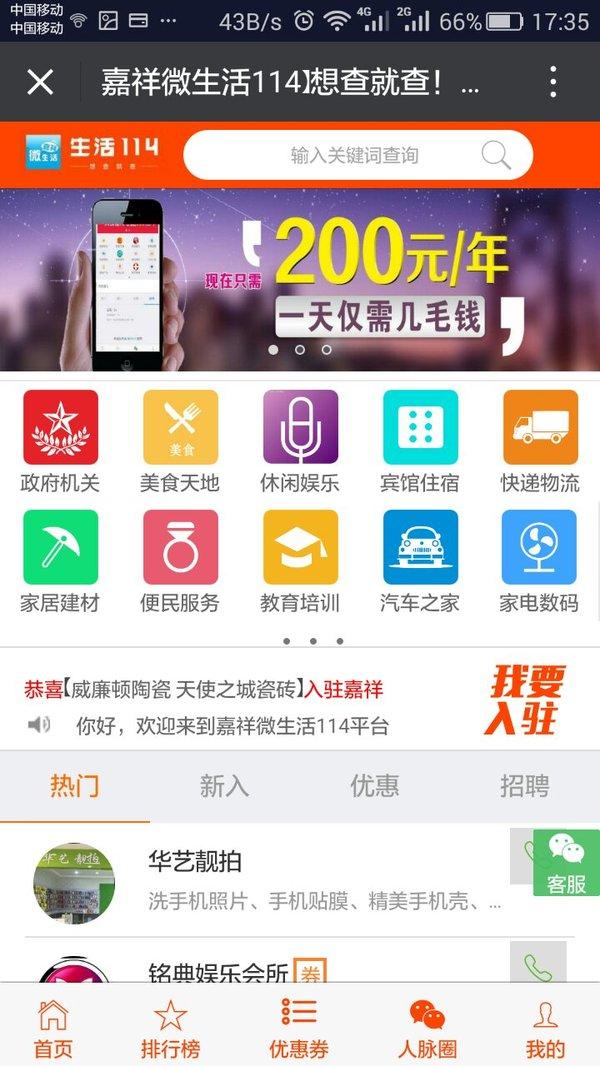Tap the magnifier search icon

[496, 155]
